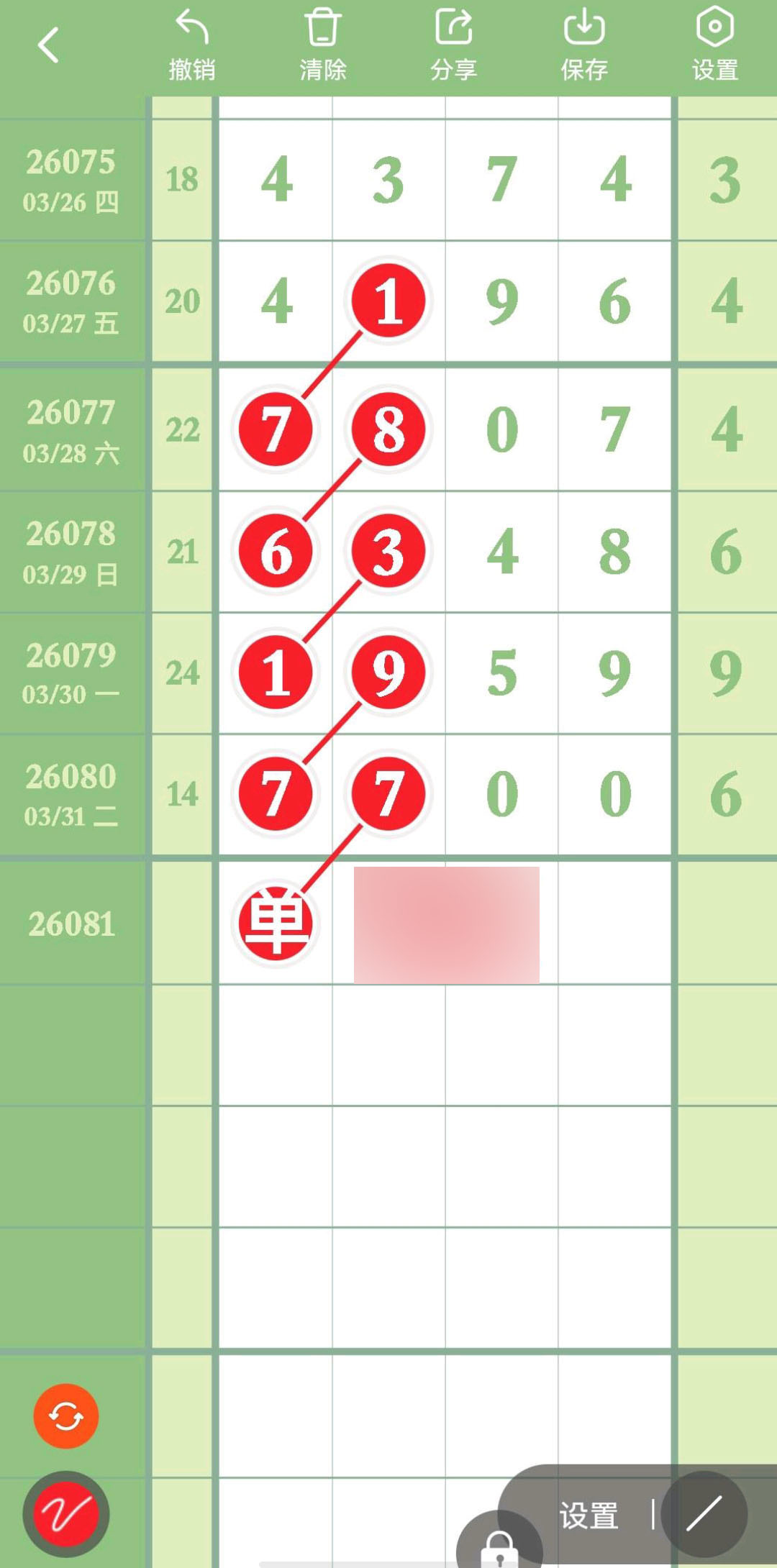The width and height of the screenshot is (777, 1568).
Task: Tap the orange refresh button
Action: click(x=66, y=1416)
